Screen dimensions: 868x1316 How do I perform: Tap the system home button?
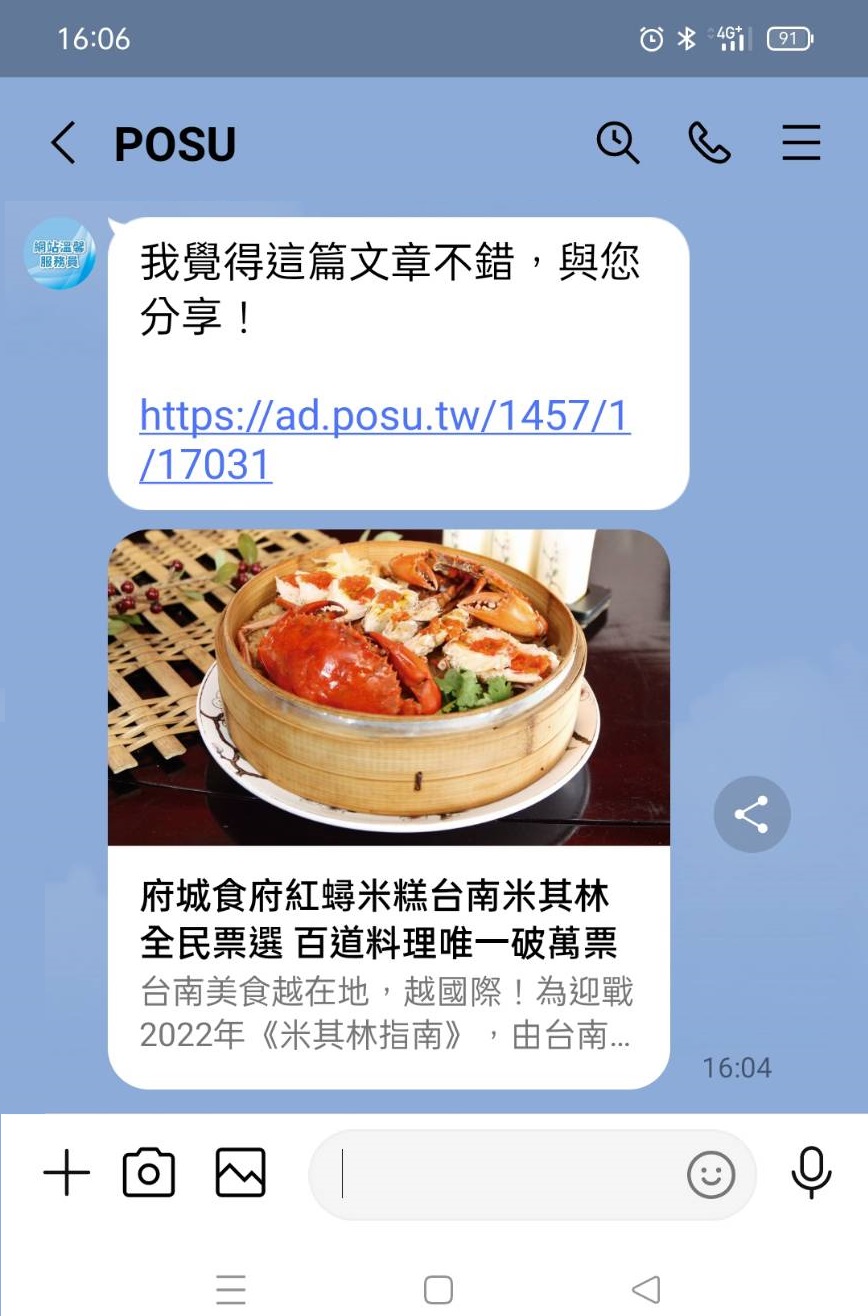coord(438,1289)
